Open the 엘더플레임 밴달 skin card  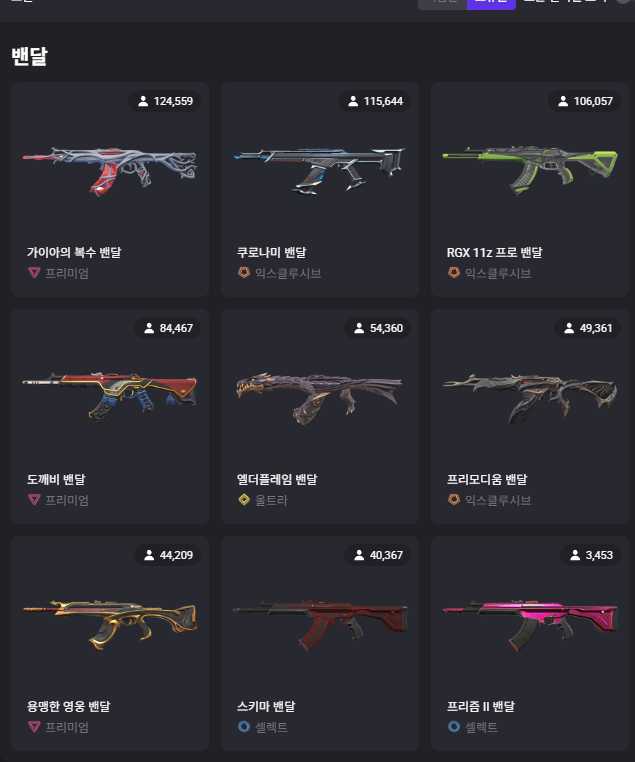(x=319, y=417)
